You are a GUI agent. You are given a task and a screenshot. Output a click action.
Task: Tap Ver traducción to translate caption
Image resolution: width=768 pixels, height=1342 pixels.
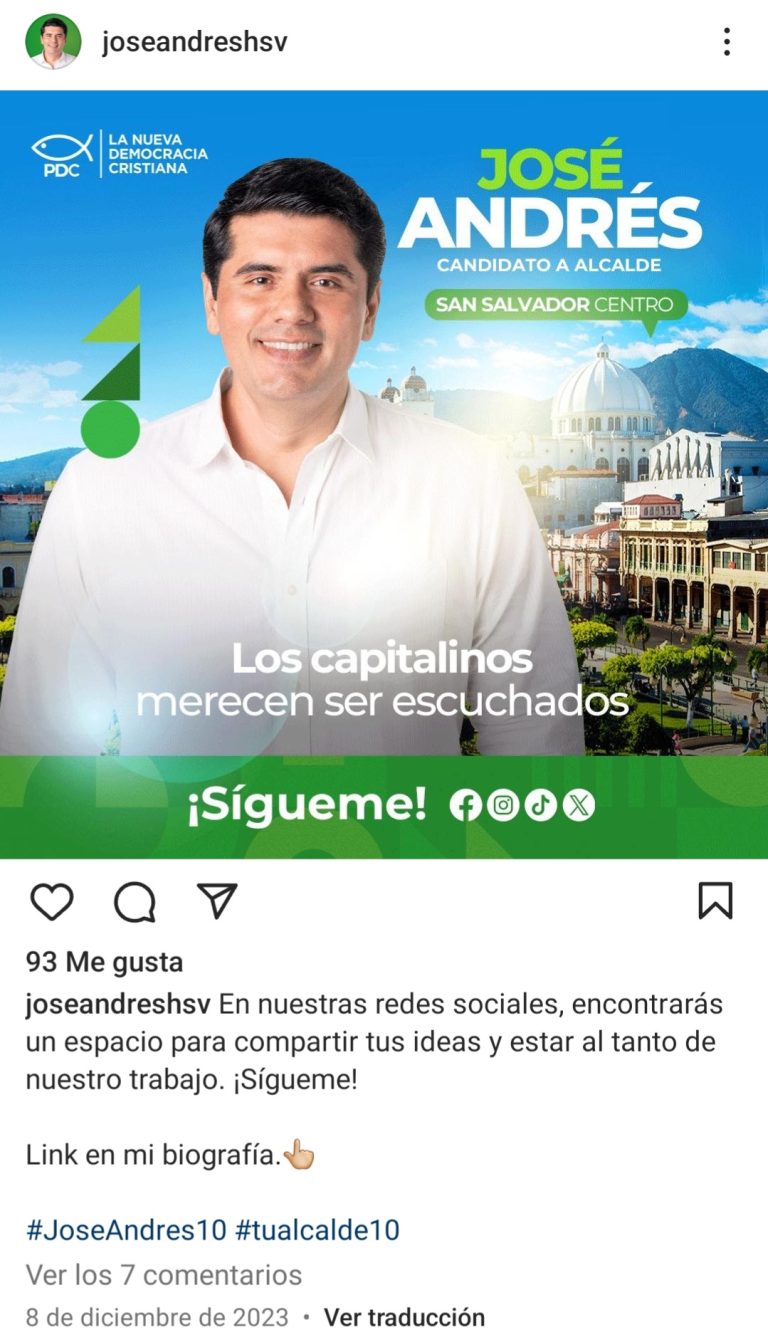point(404,1317)
